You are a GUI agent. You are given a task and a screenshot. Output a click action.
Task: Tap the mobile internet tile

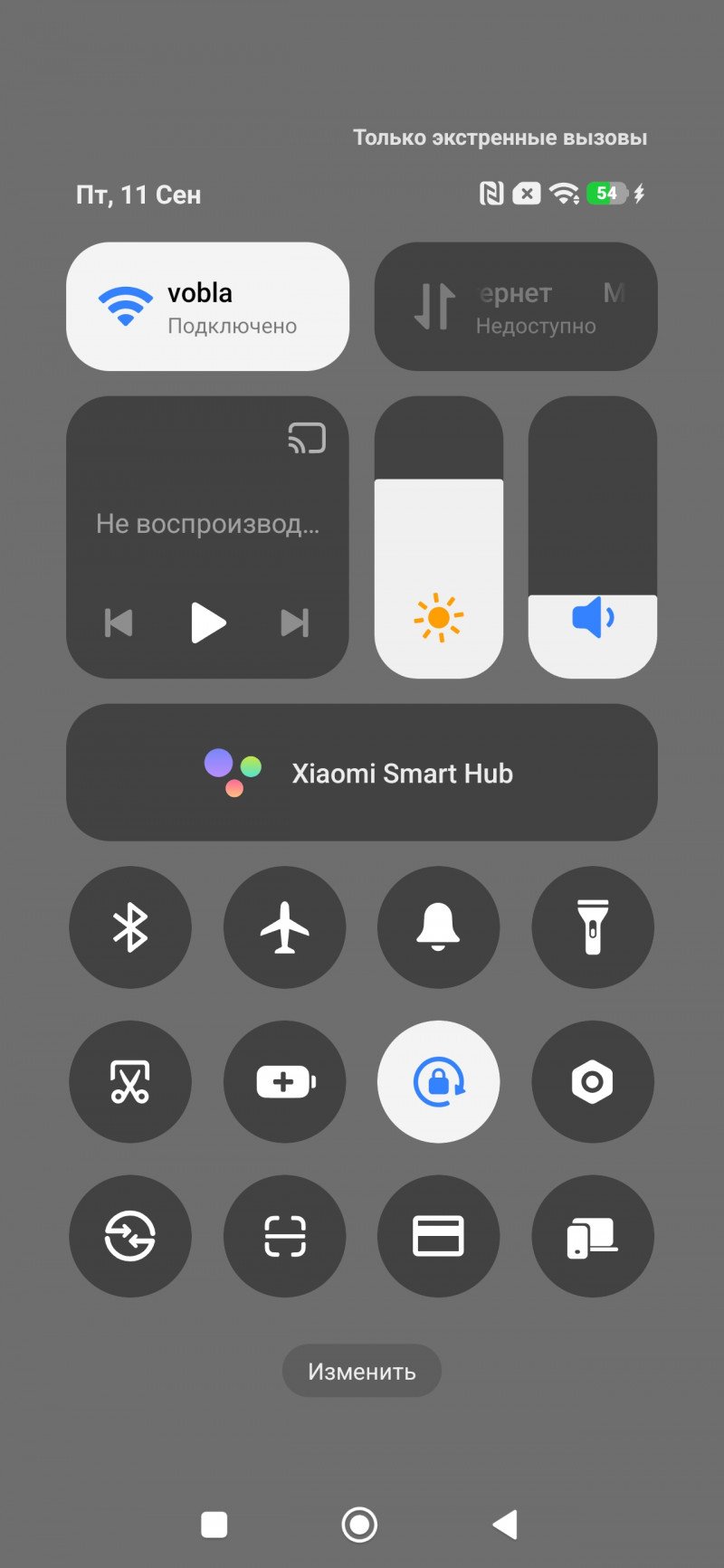point(516,306)
